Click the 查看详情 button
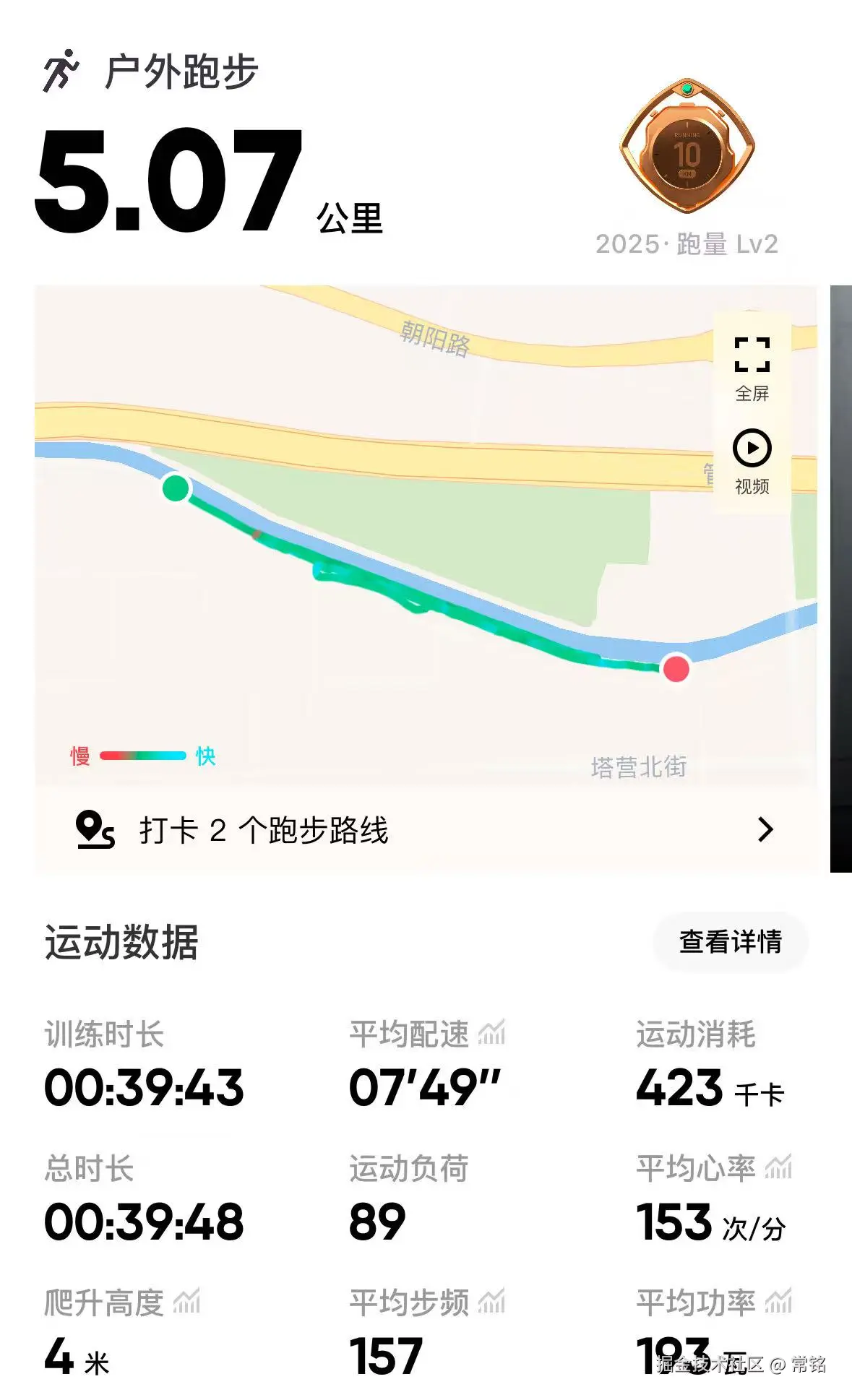 coord(729,940)
